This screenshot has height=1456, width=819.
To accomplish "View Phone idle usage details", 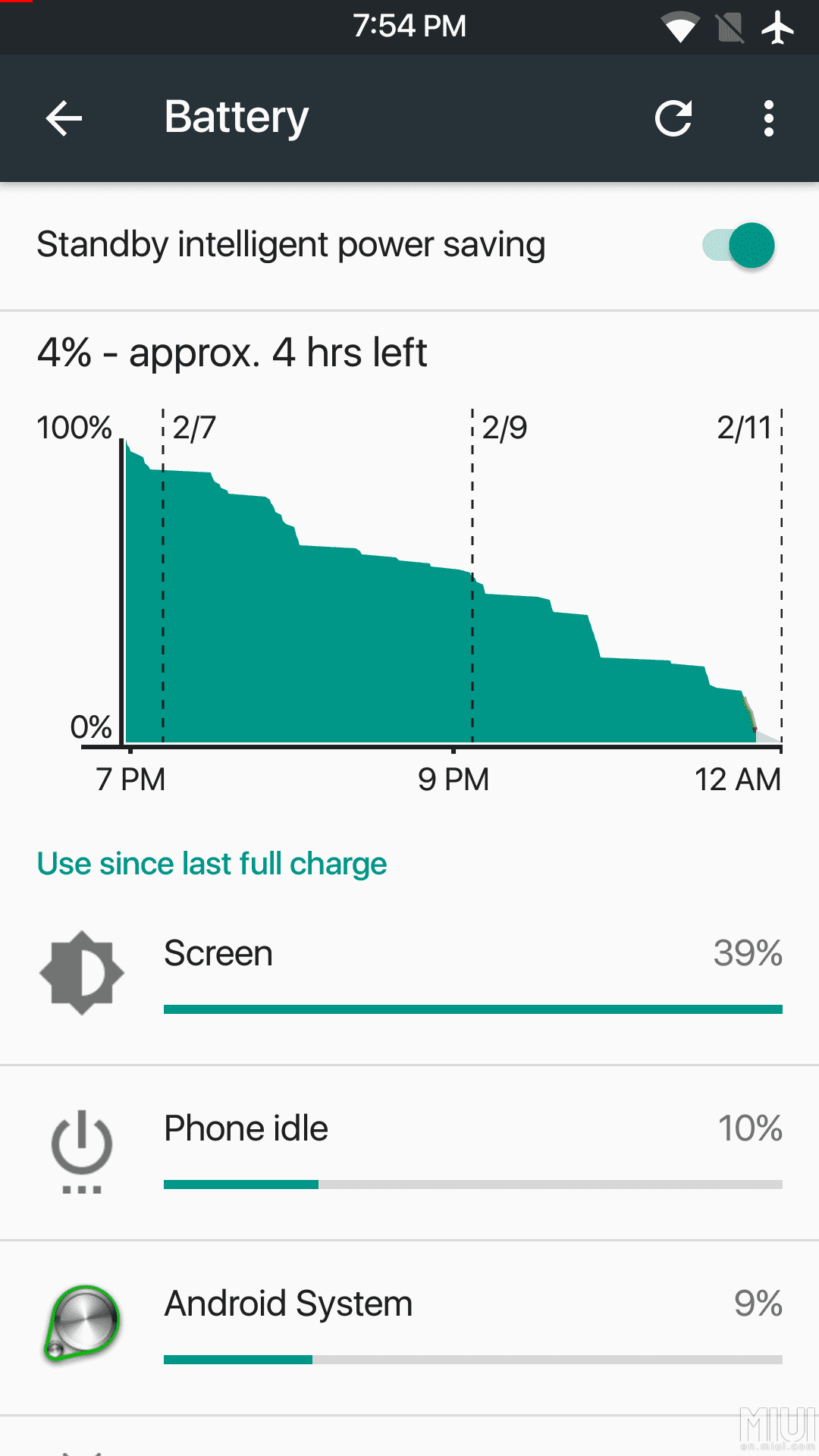I will (x=409, y=1153).
